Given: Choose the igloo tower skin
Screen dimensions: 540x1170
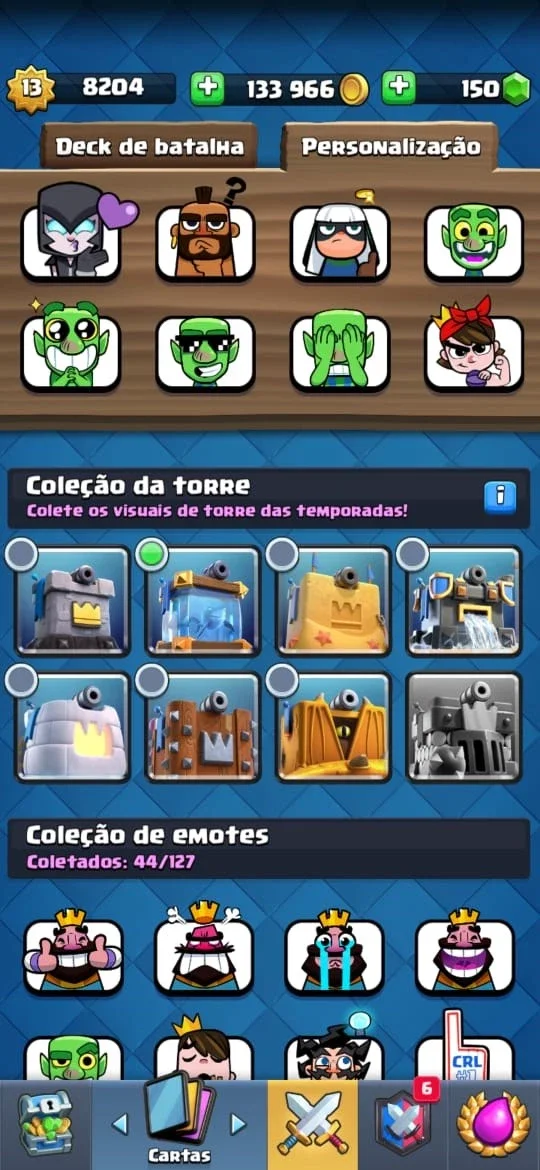Looking at the screenshot, I should (x=73, y=728).
